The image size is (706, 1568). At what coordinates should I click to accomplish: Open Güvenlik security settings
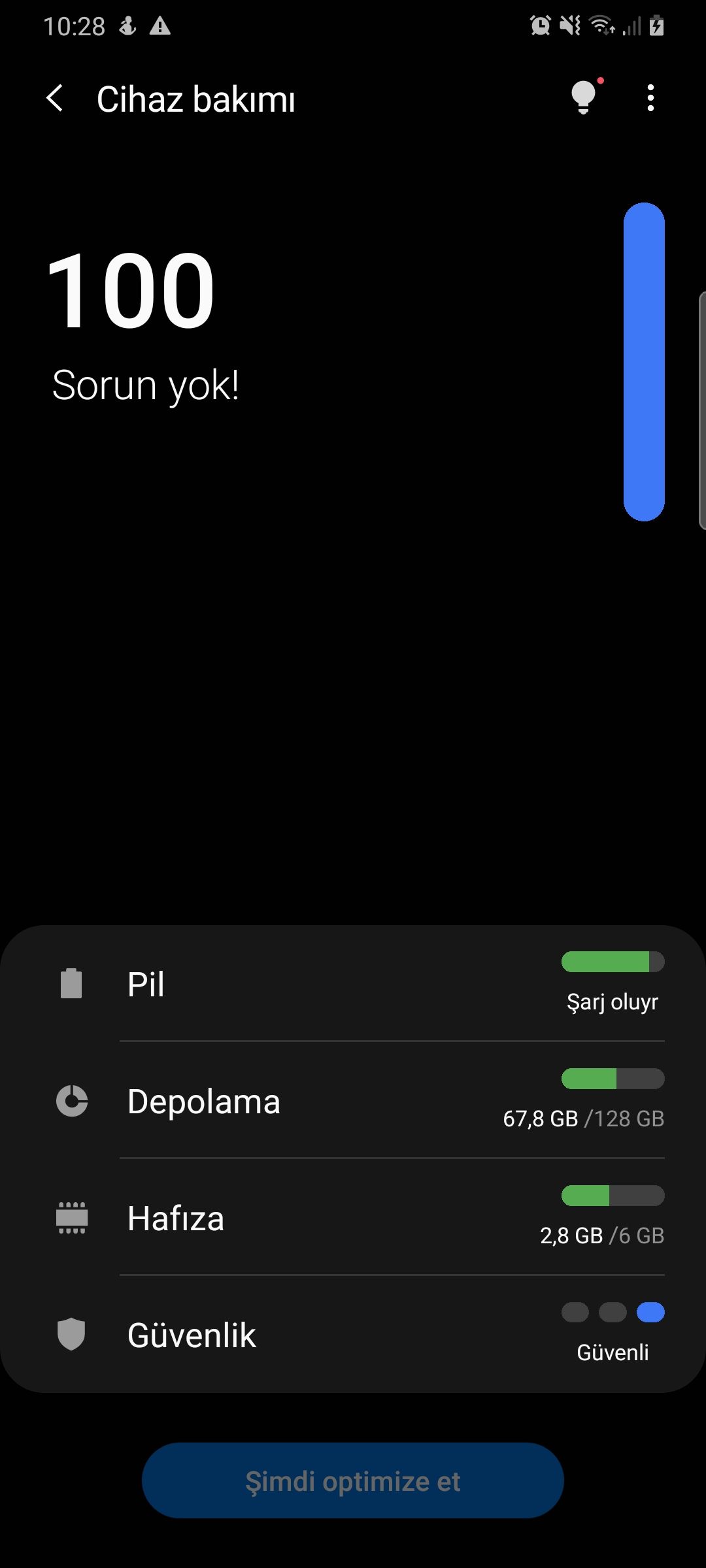[x=353, y=1334]
